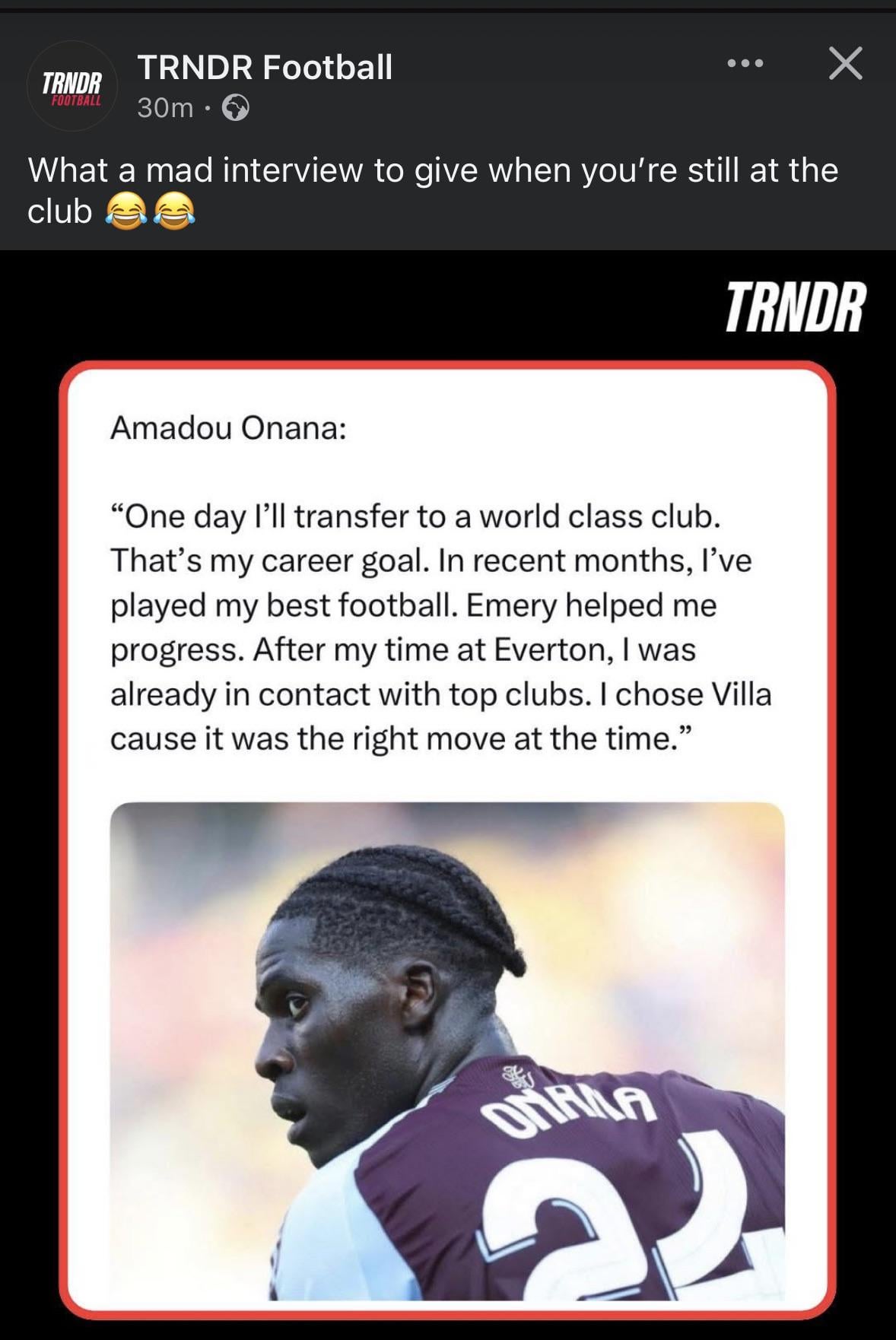The width and height of the screenshot is (896, 1340).
Task: Visit the TRNDR Football page name
Action: [x=265, y=67]
